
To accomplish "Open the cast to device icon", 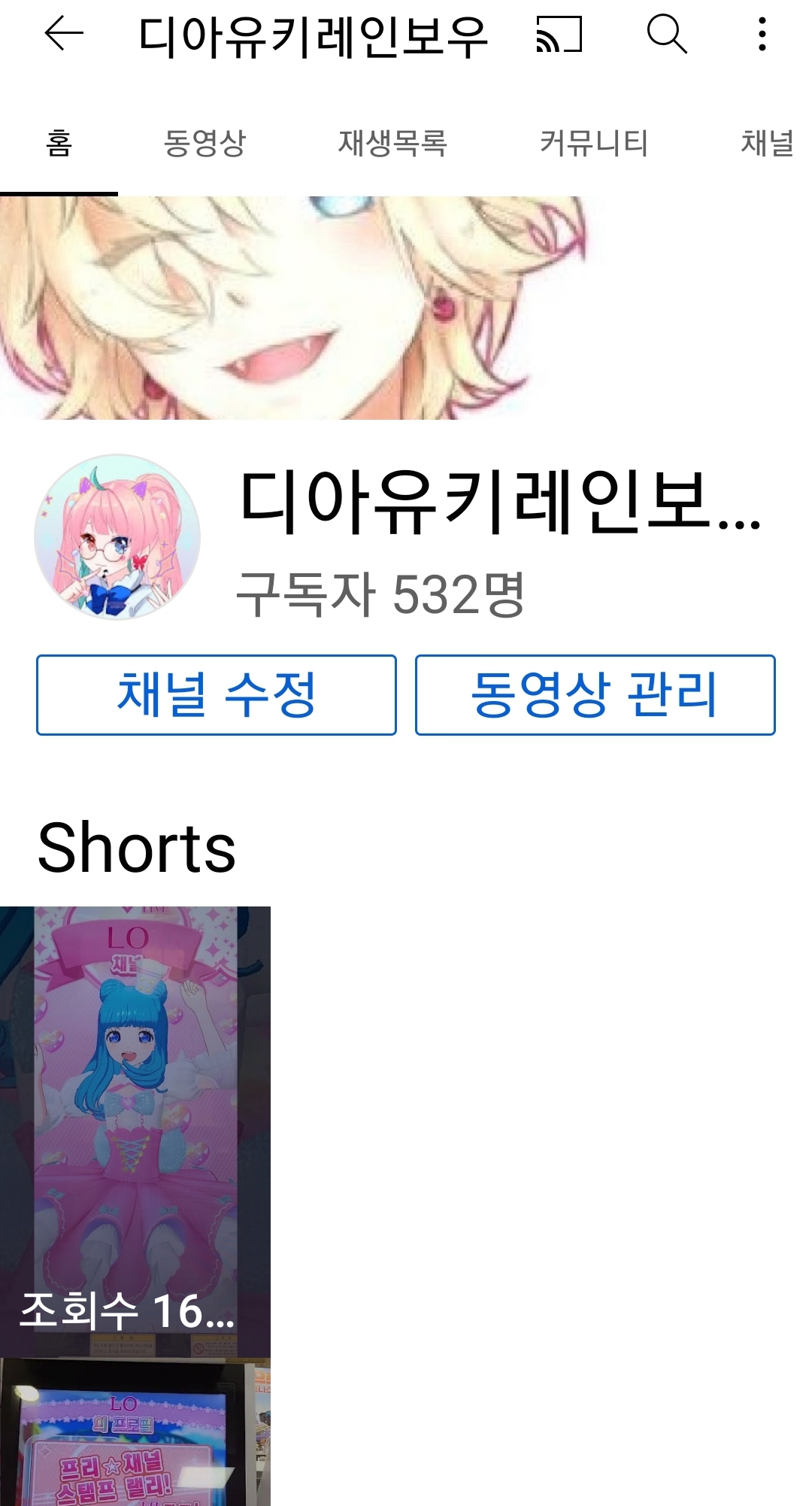I will coord(559,35).
